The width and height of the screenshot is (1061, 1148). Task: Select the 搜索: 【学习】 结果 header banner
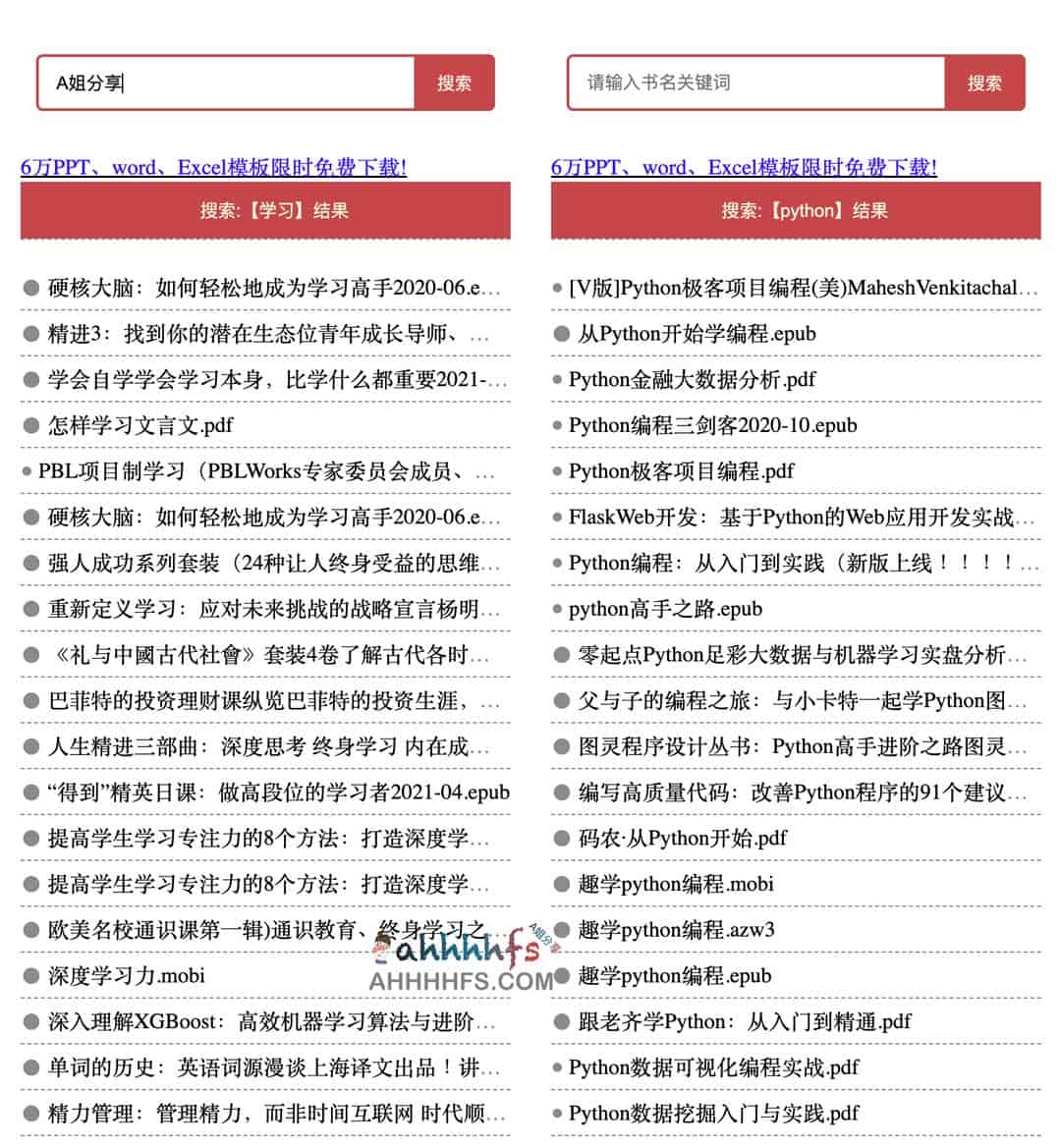click(265, 210)
